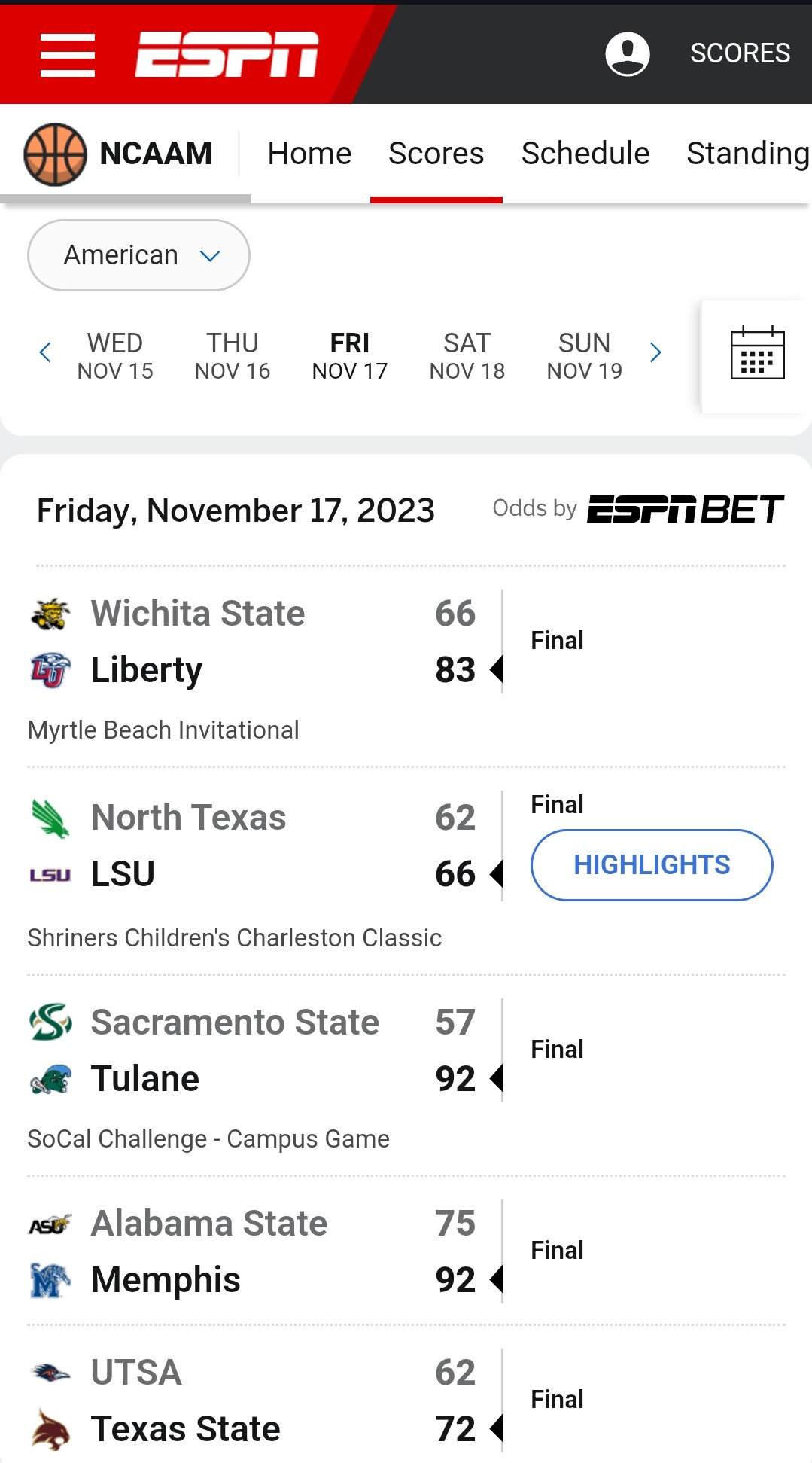Select Sat Nov 18 date
The width and height of the screenshot is (812, 1463).
[x=467, y=356]
